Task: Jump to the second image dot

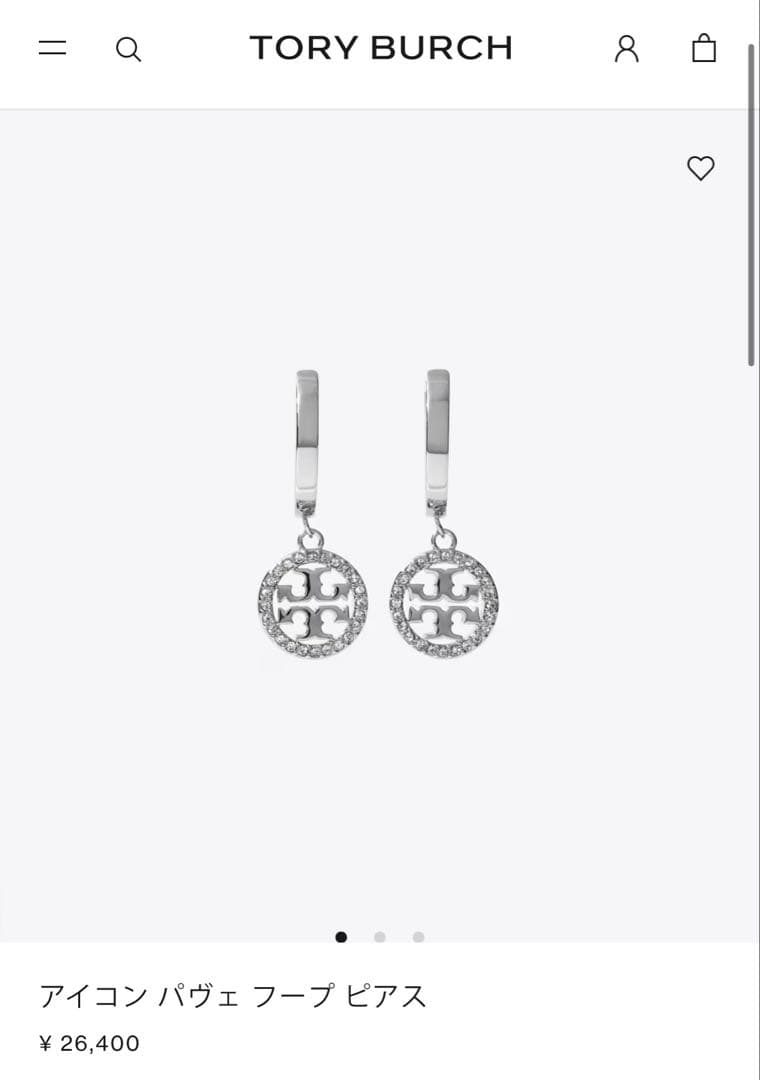Action: click(x=380, y=937)
